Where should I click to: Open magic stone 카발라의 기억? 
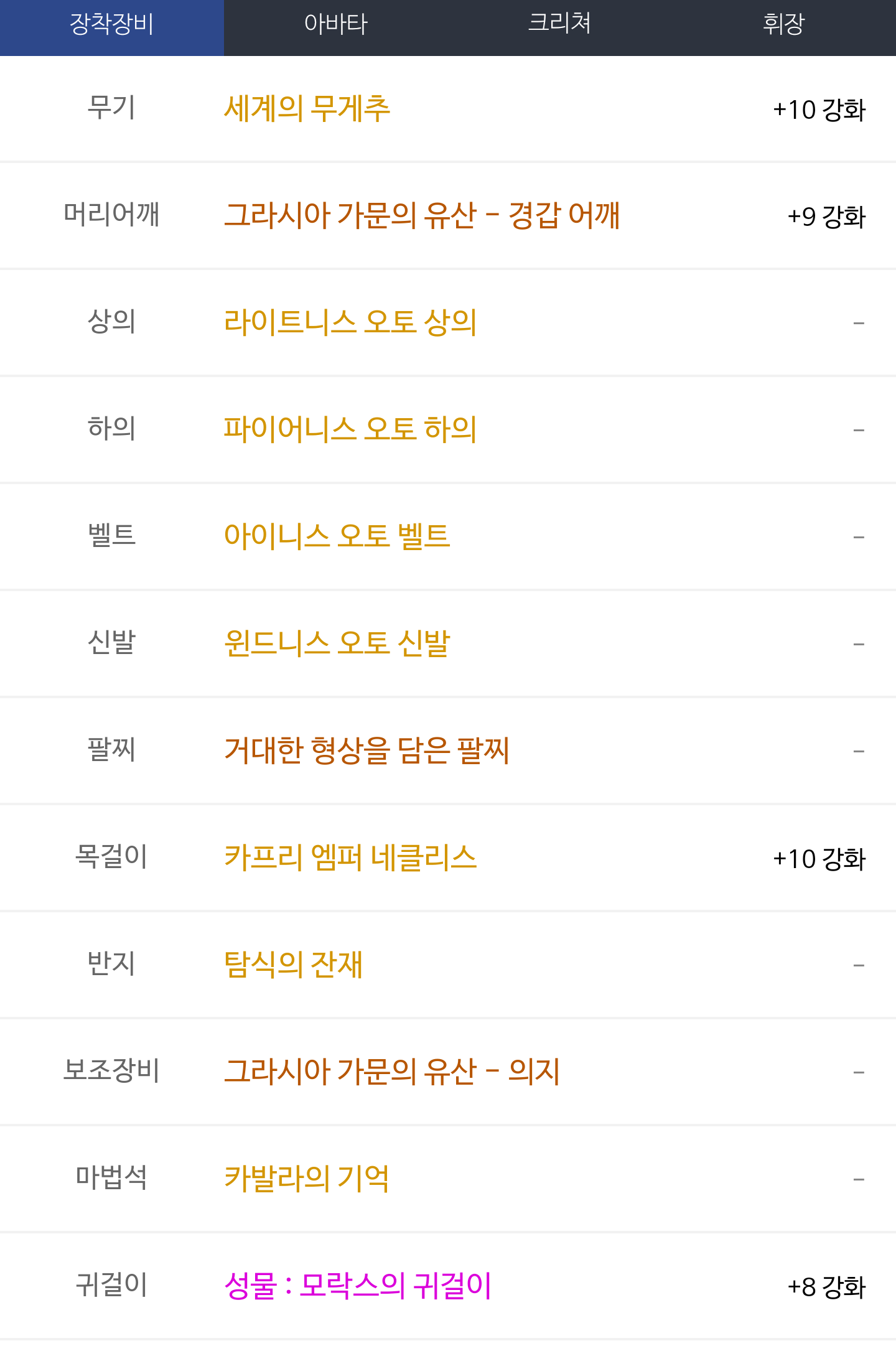pyautogui.click(x=307, y=1179)
